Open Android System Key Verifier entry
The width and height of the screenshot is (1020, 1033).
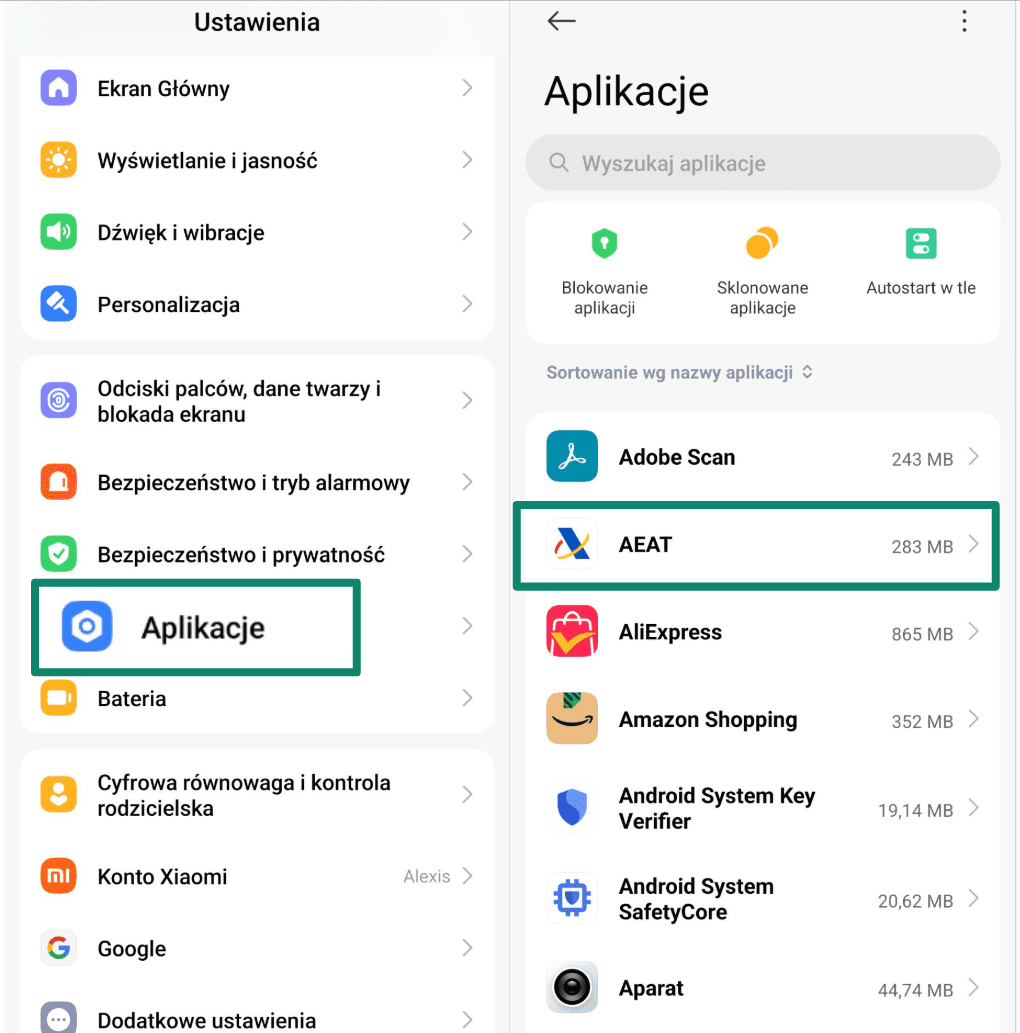[762, 809]
